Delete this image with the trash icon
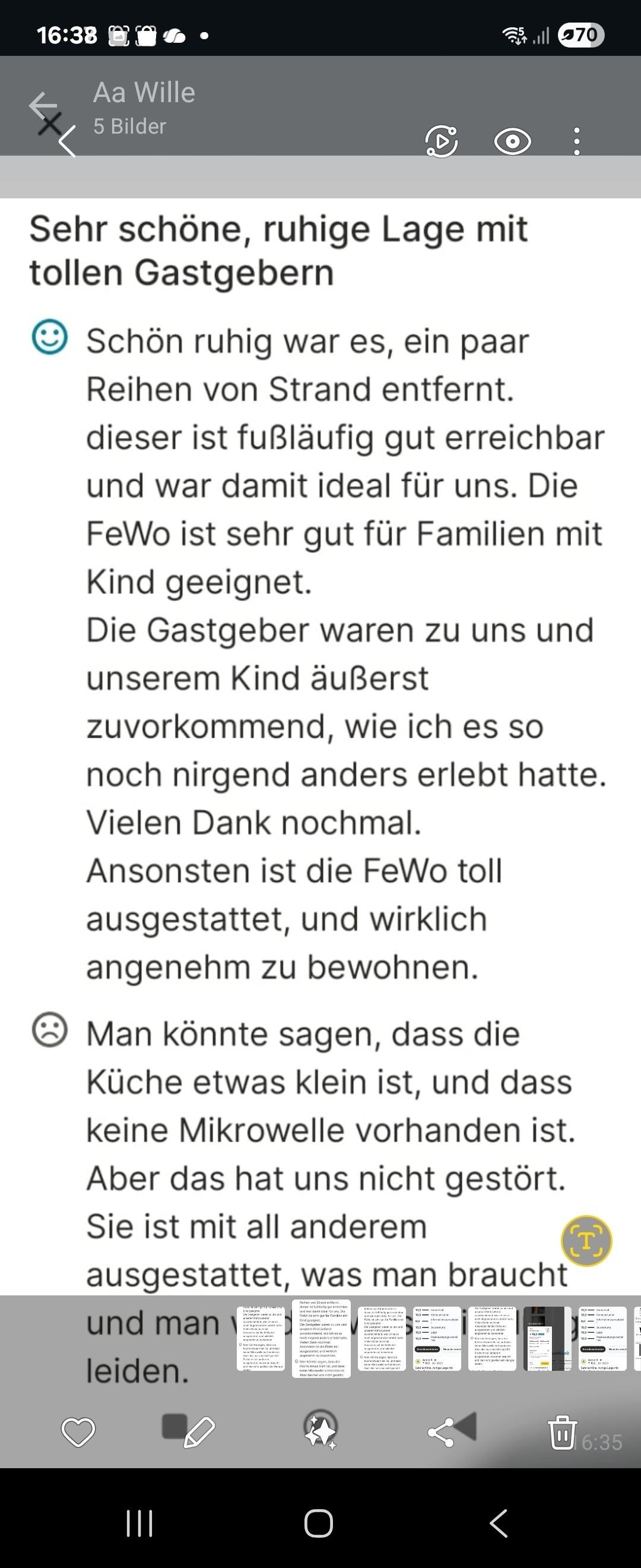The height and width of the screenshot is (1568, 641). (x=563, y=1431)
